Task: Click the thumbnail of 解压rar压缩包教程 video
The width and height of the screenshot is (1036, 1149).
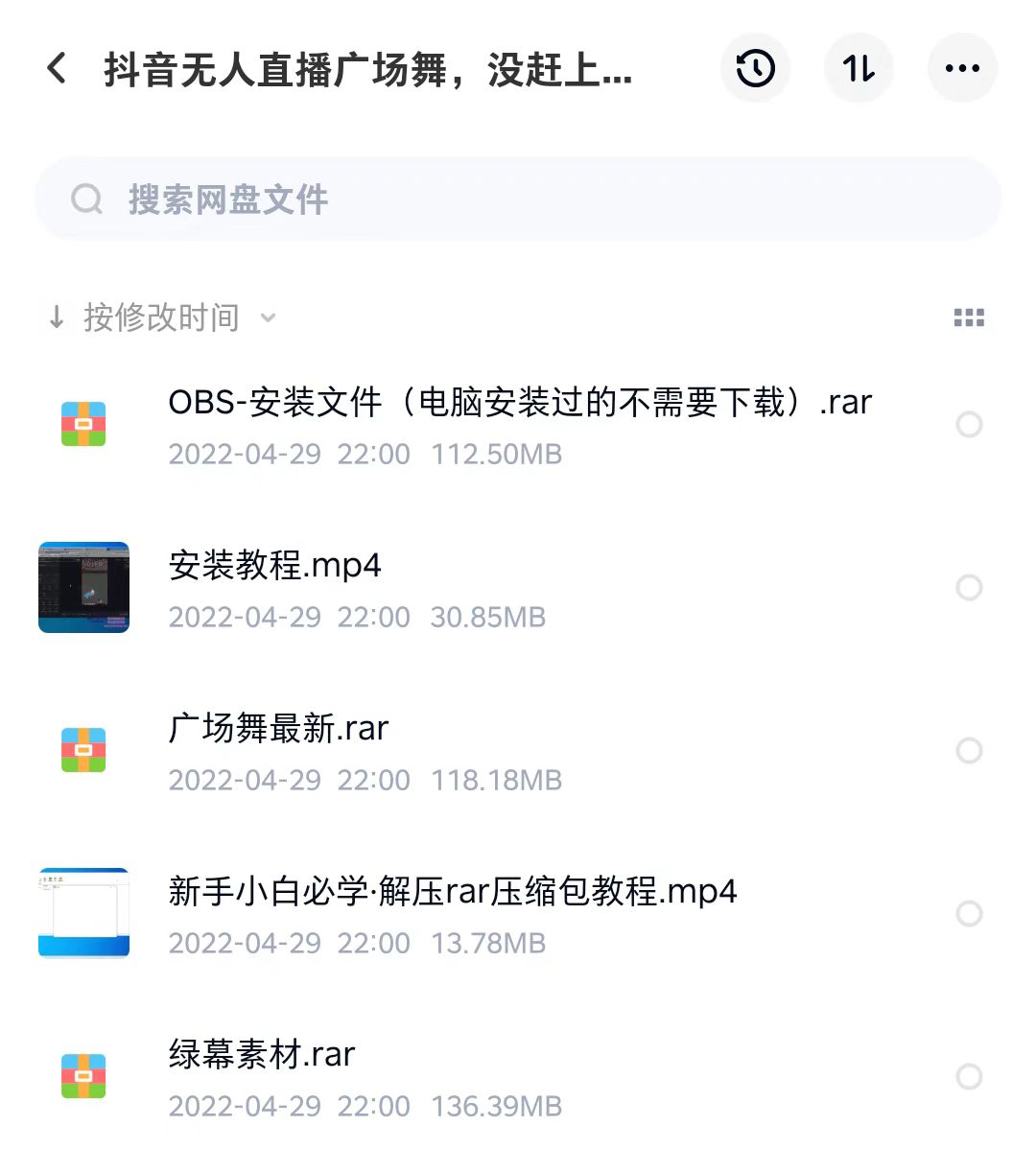Action: (83, 913)
